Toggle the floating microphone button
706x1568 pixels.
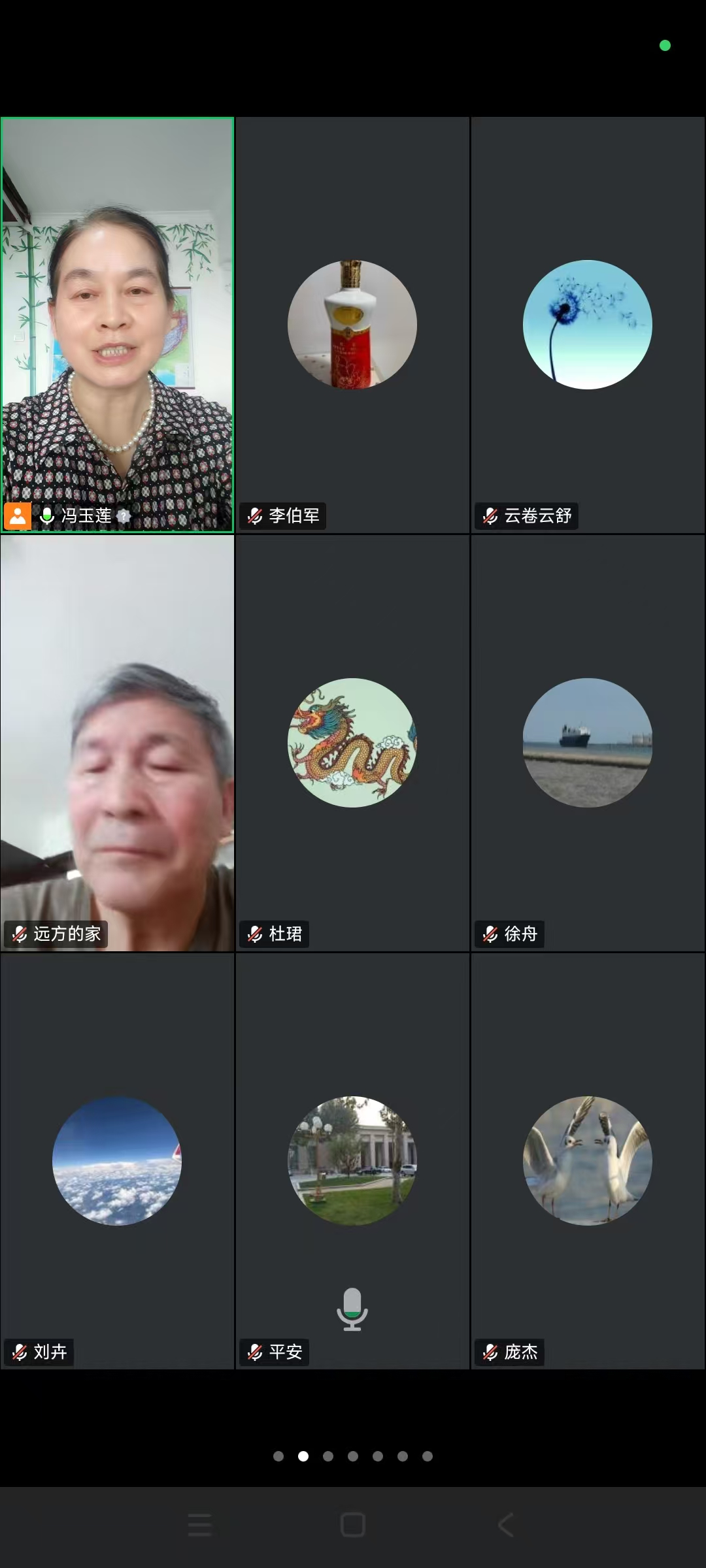[x=352, y=1309]
